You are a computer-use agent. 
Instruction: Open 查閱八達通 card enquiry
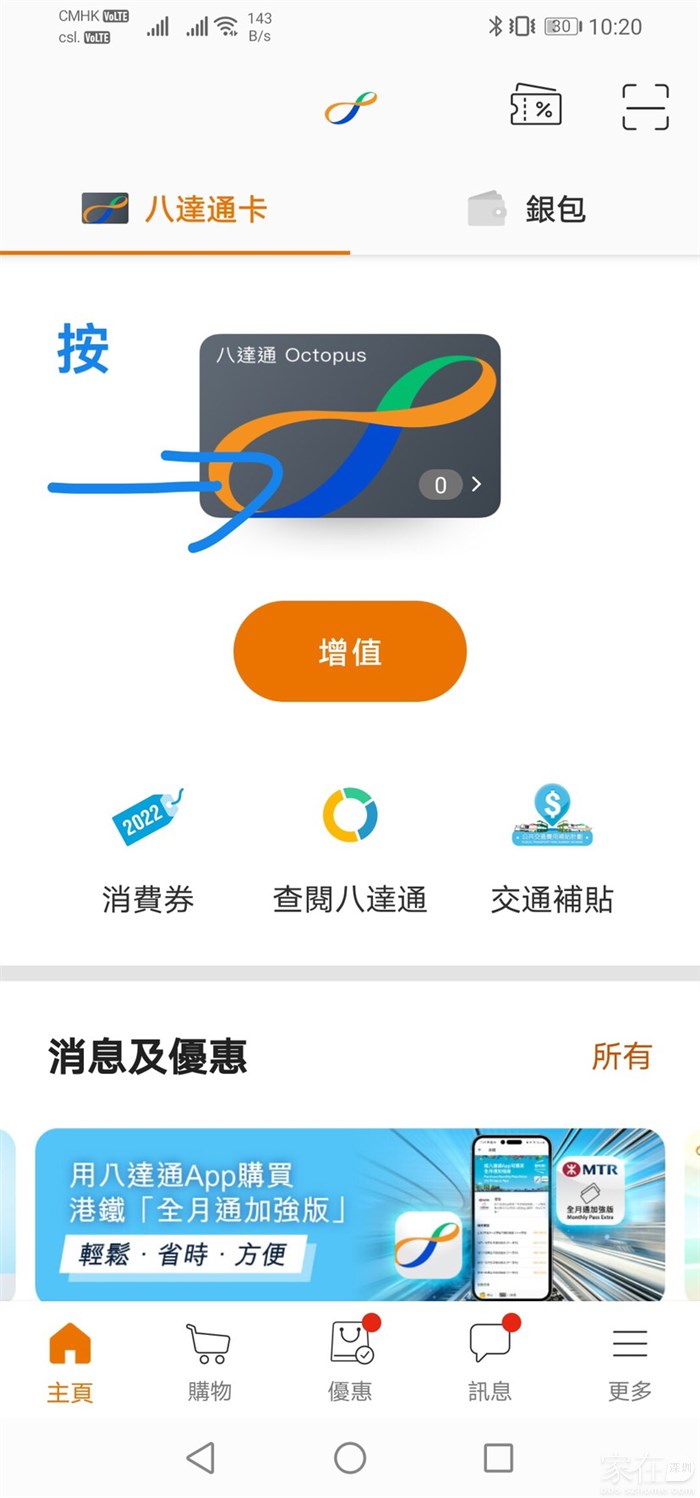coord(350,850)
